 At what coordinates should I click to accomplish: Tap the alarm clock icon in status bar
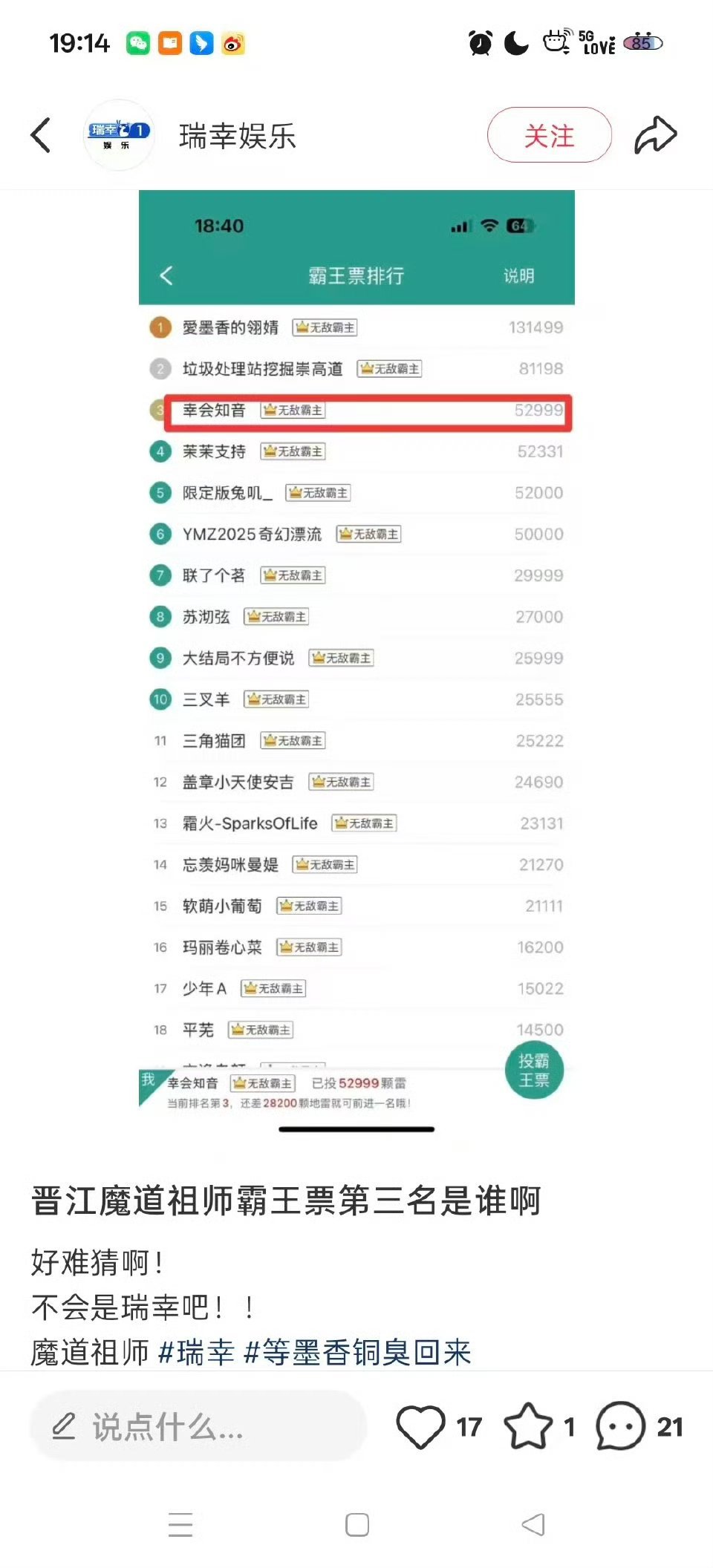coord(480,45)
